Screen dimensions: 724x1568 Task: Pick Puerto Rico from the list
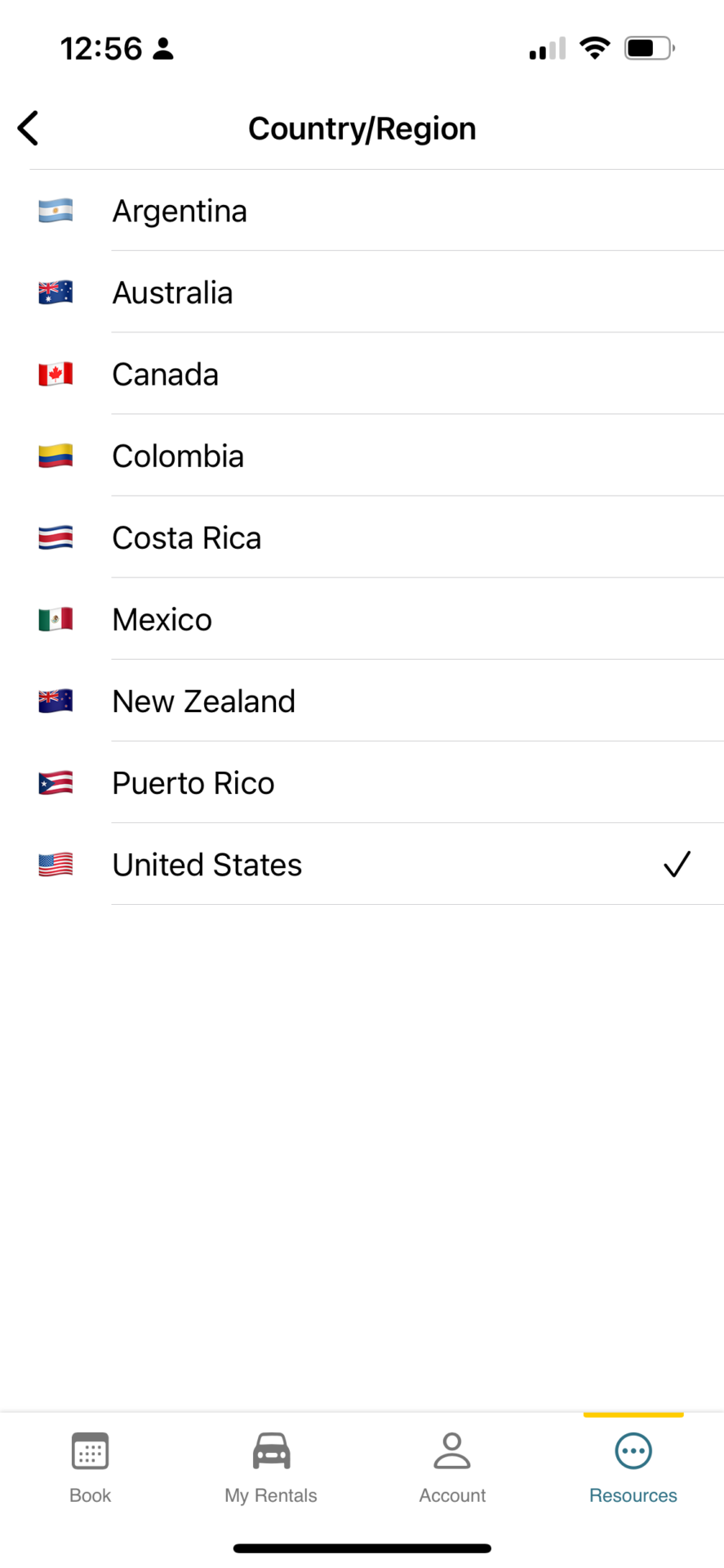click(x=362, y=782)
